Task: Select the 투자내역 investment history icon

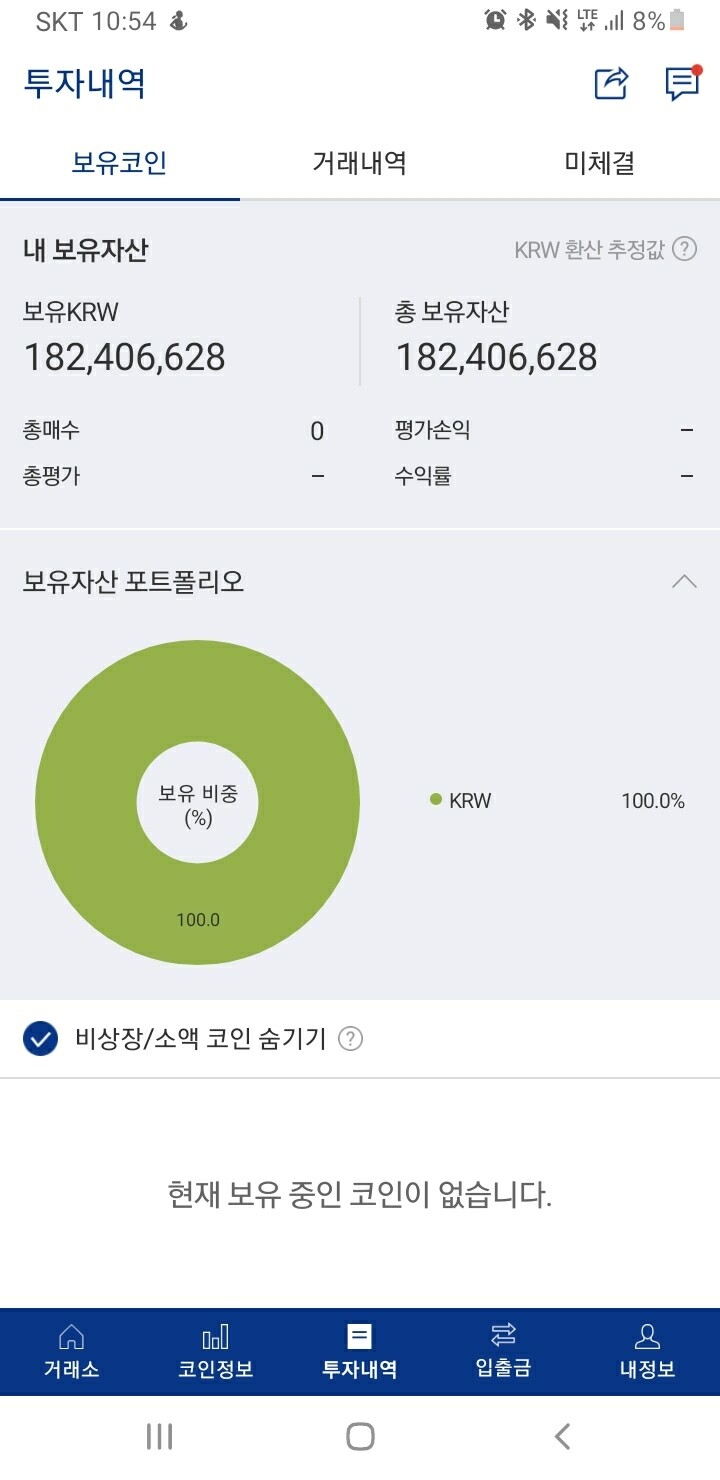Action: 359,1352
